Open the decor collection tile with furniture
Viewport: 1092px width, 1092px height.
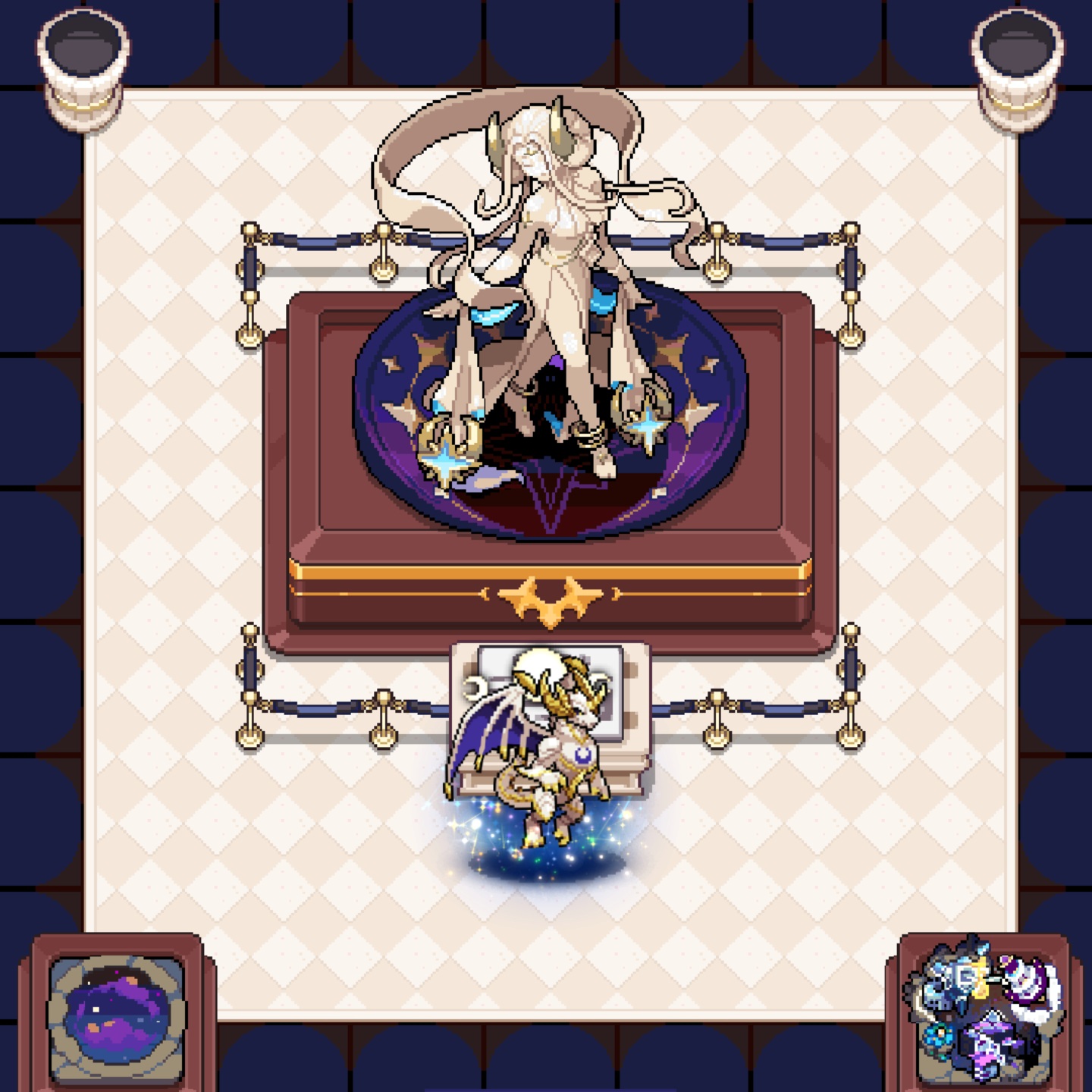click(x=989, y=1010)
